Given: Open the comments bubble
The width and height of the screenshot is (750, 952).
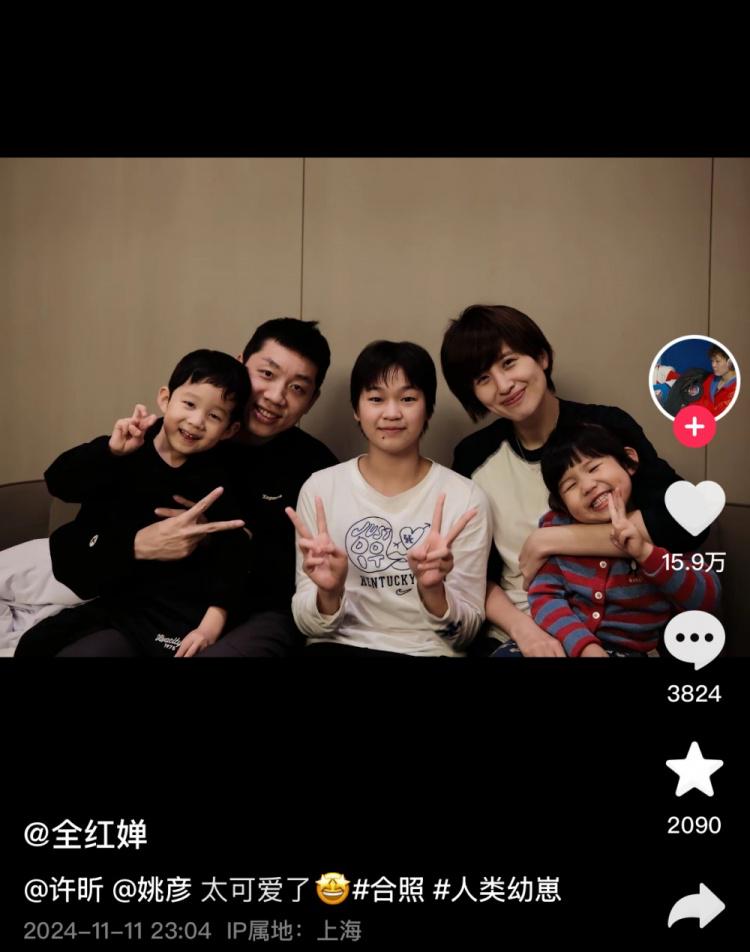Looking at the screenshot, I should pyautogui.click(x=694, y=640).
